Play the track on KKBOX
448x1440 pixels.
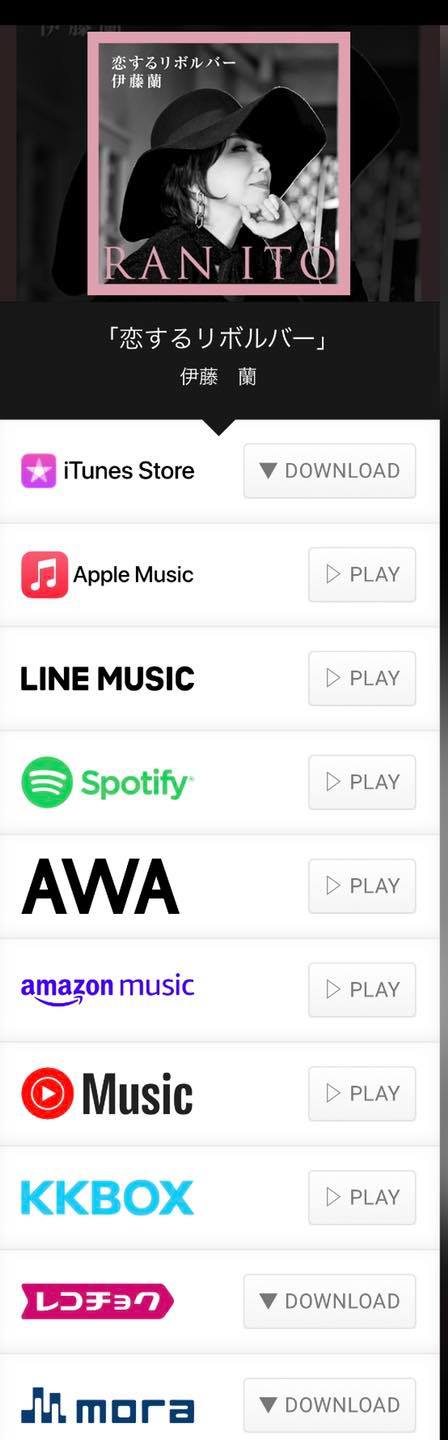362,1197
